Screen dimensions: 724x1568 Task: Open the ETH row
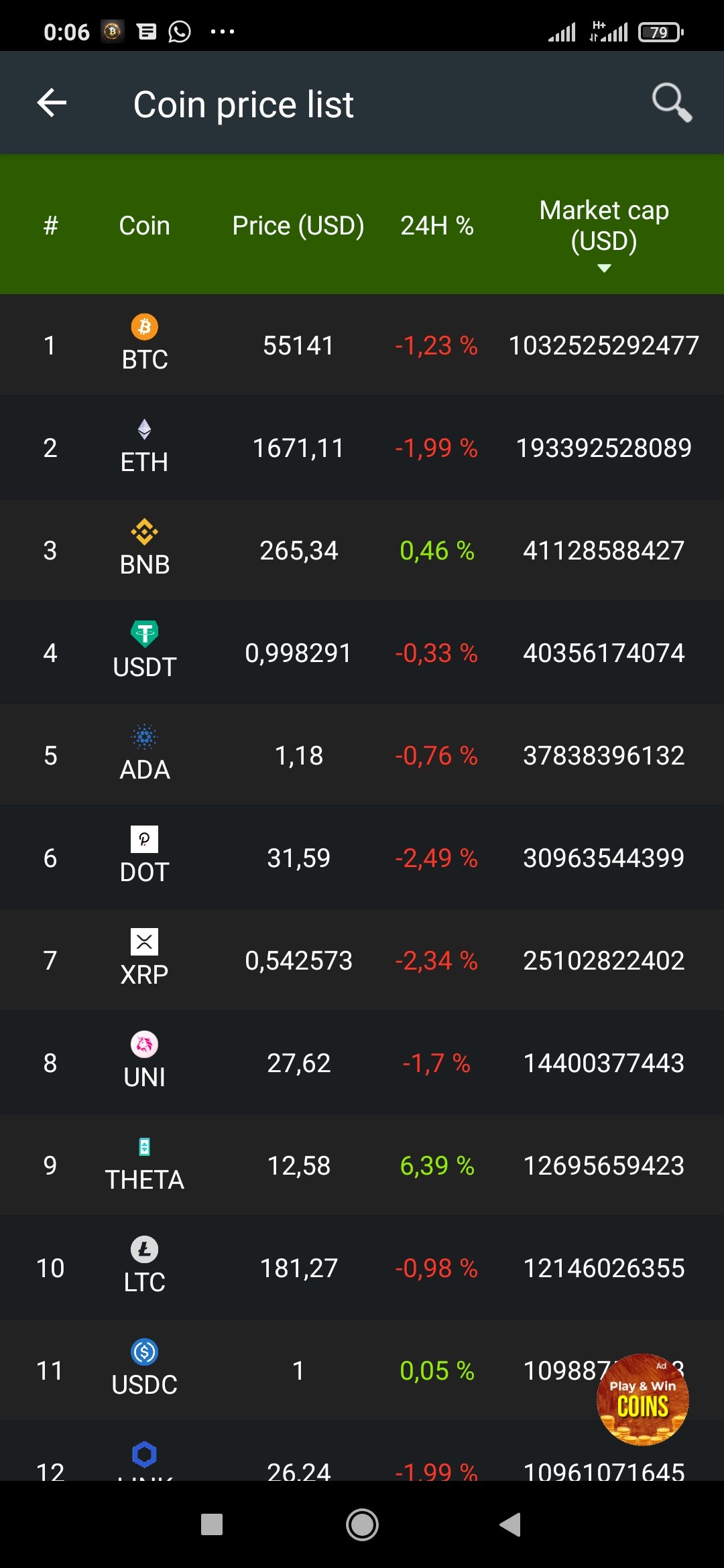coord(362,448)
